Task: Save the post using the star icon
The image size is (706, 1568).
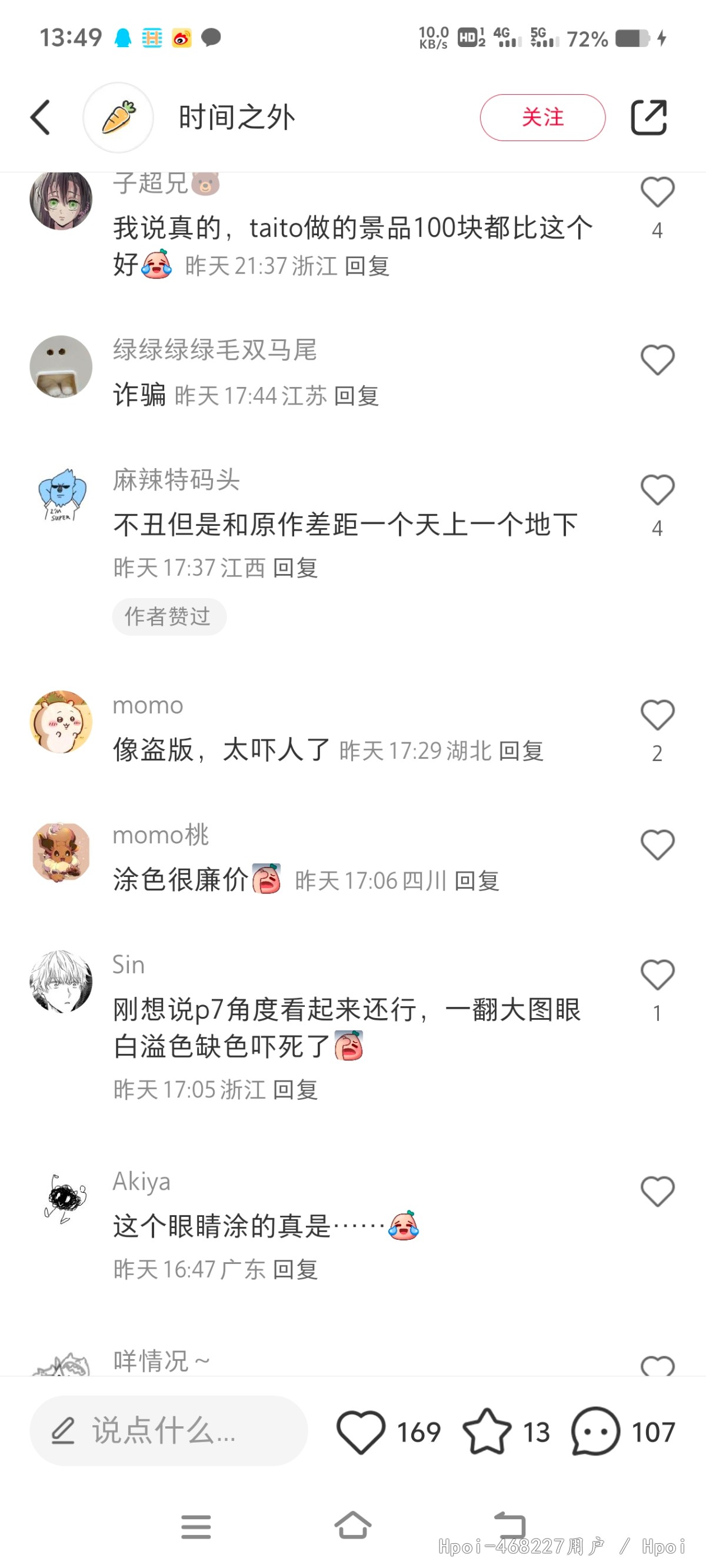Action: (x=487, y=1432)
